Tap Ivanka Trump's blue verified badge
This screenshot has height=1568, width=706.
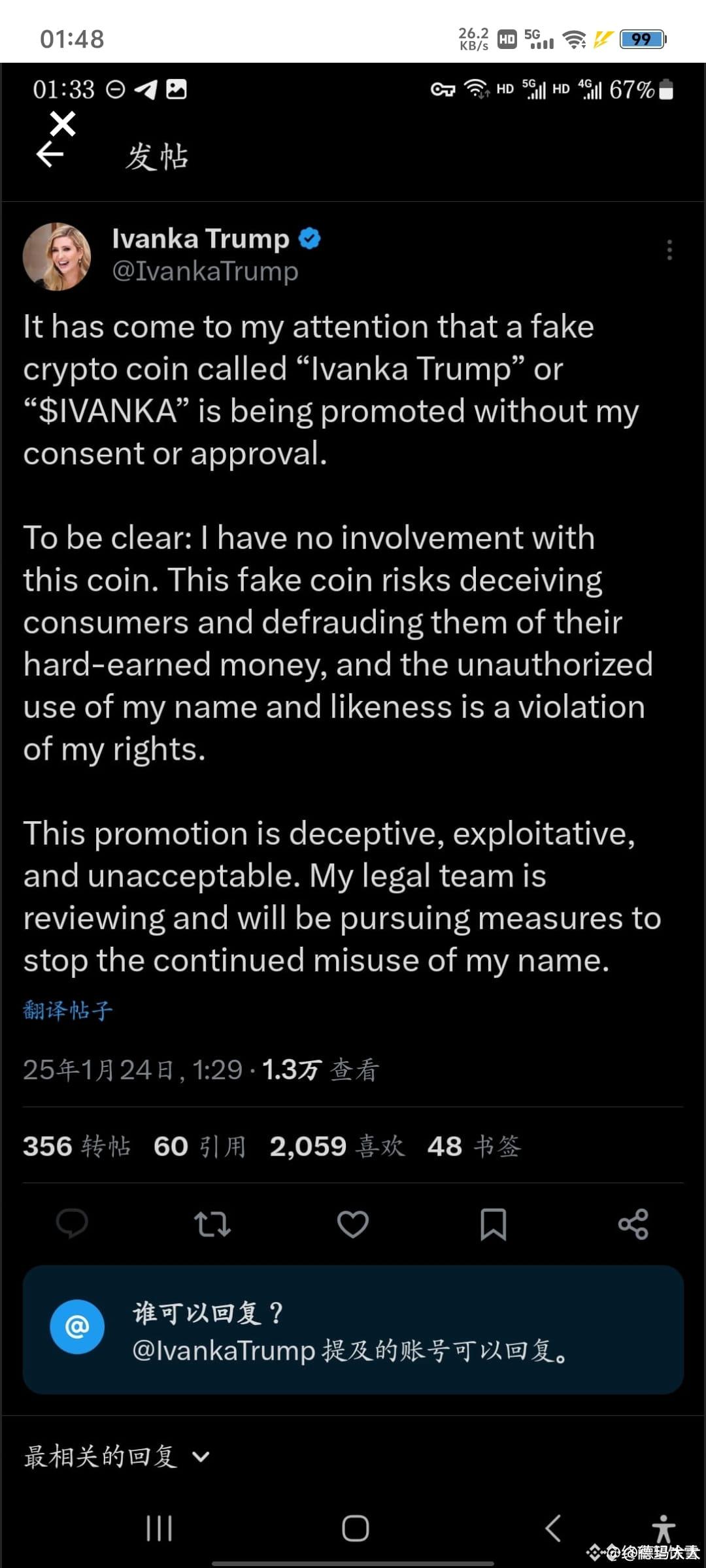coord(310,238)
